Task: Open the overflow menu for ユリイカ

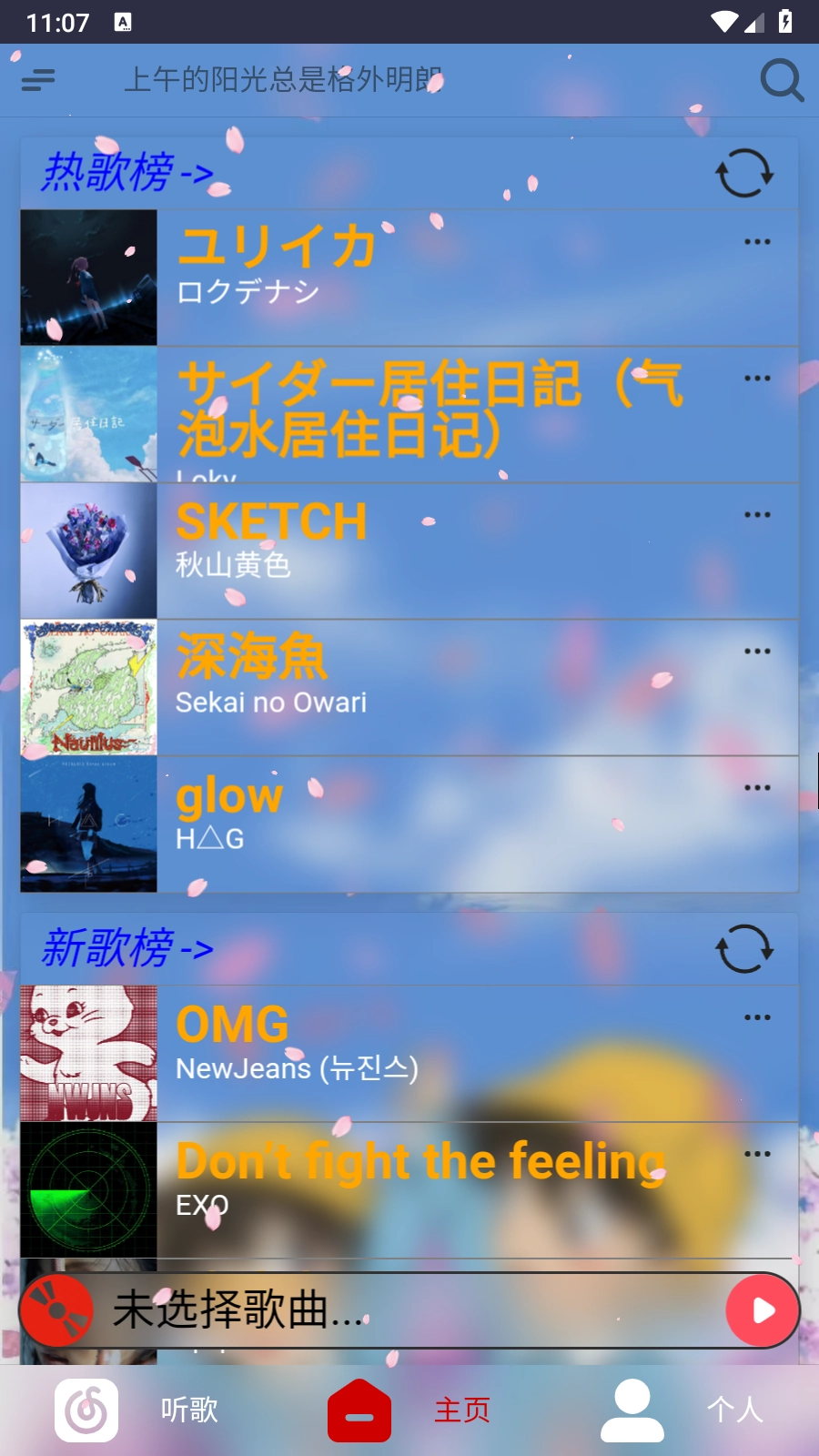Action: [x=756, y=240]
